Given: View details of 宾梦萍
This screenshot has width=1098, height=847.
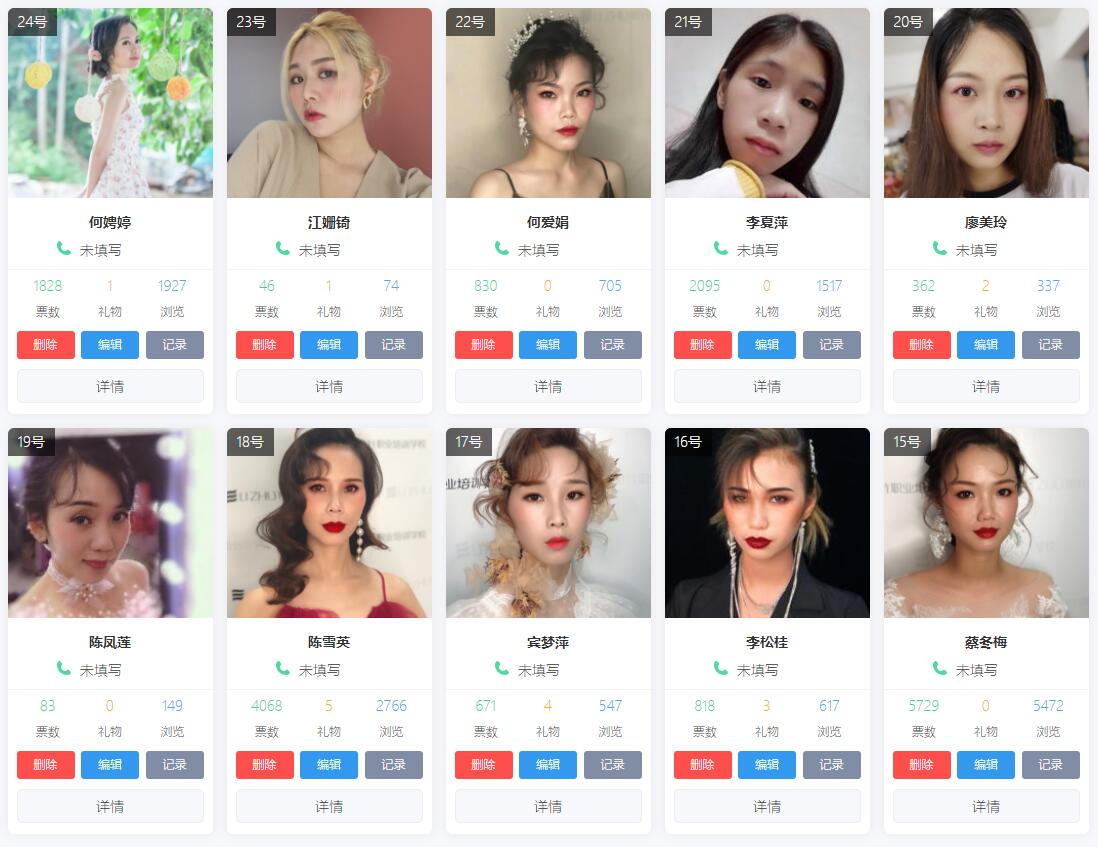Looking at the screenshot, I should pos(548,806).
